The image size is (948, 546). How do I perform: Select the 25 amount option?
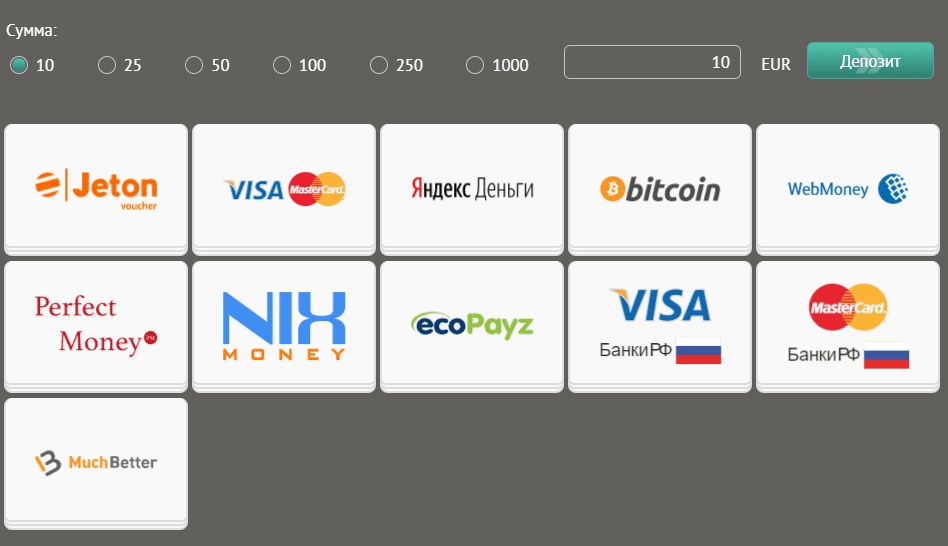(x=107, y=65)
